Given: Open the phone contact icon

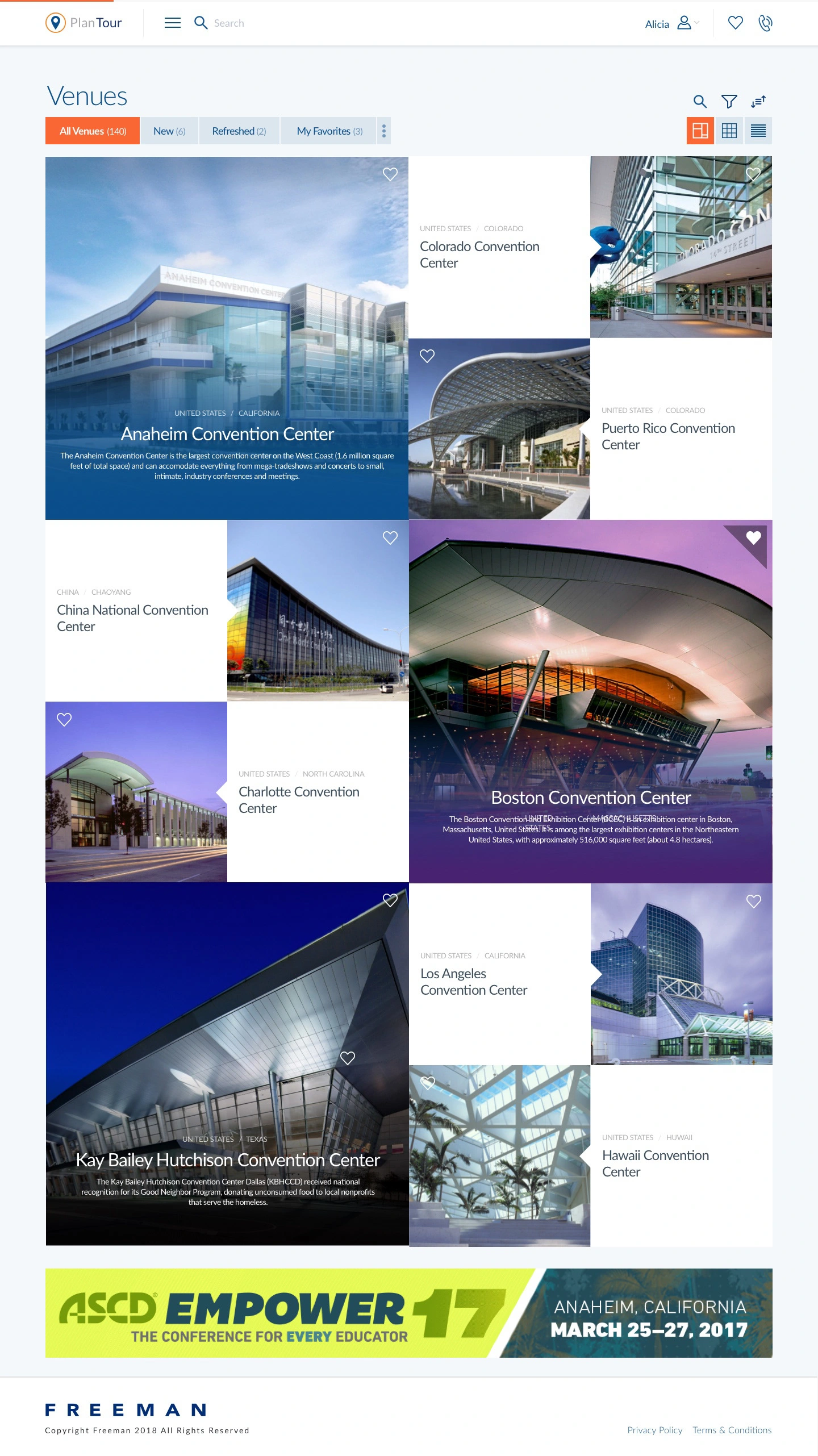Looking at the screenshot, I should click(765, 23).
